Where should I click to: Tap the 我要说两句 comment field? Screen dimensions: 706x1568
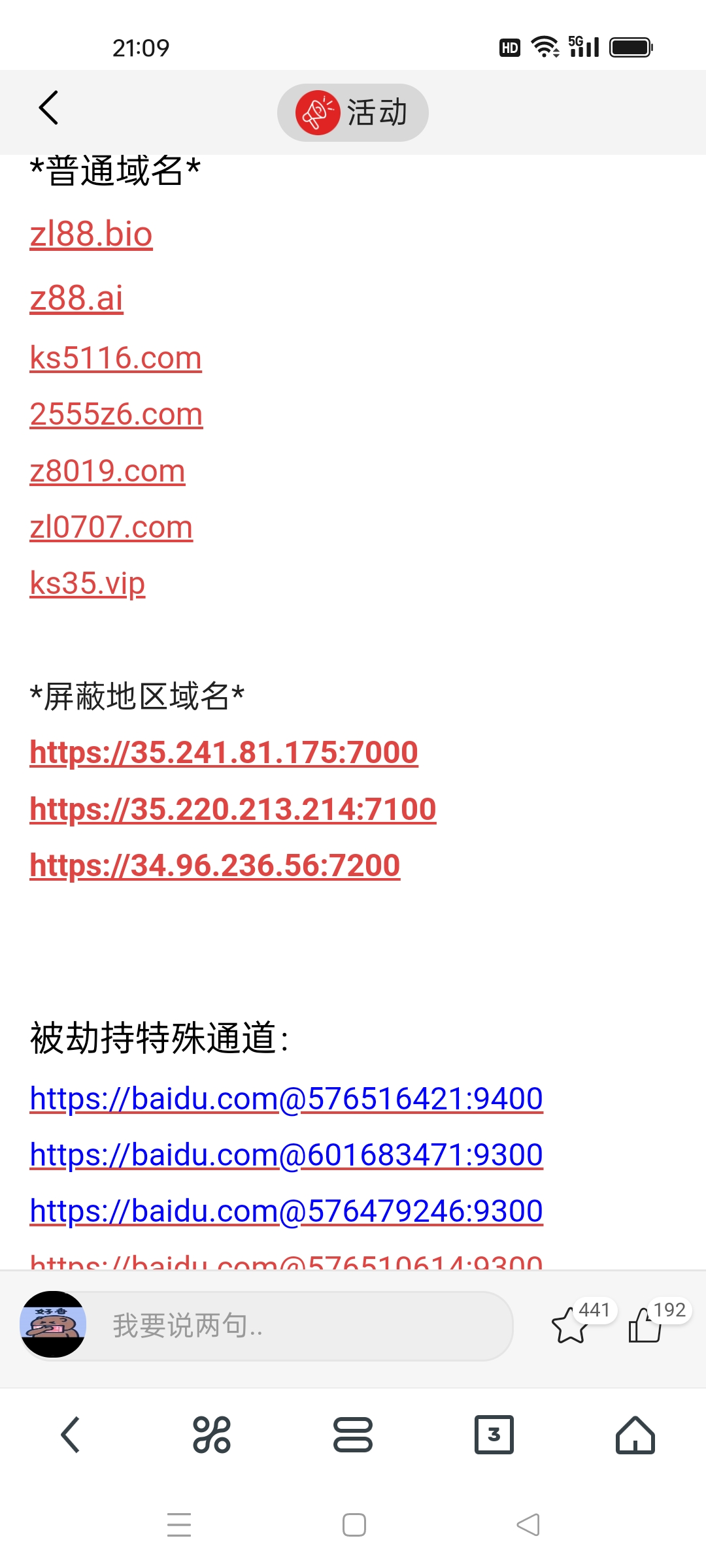tap(297, 1326)
